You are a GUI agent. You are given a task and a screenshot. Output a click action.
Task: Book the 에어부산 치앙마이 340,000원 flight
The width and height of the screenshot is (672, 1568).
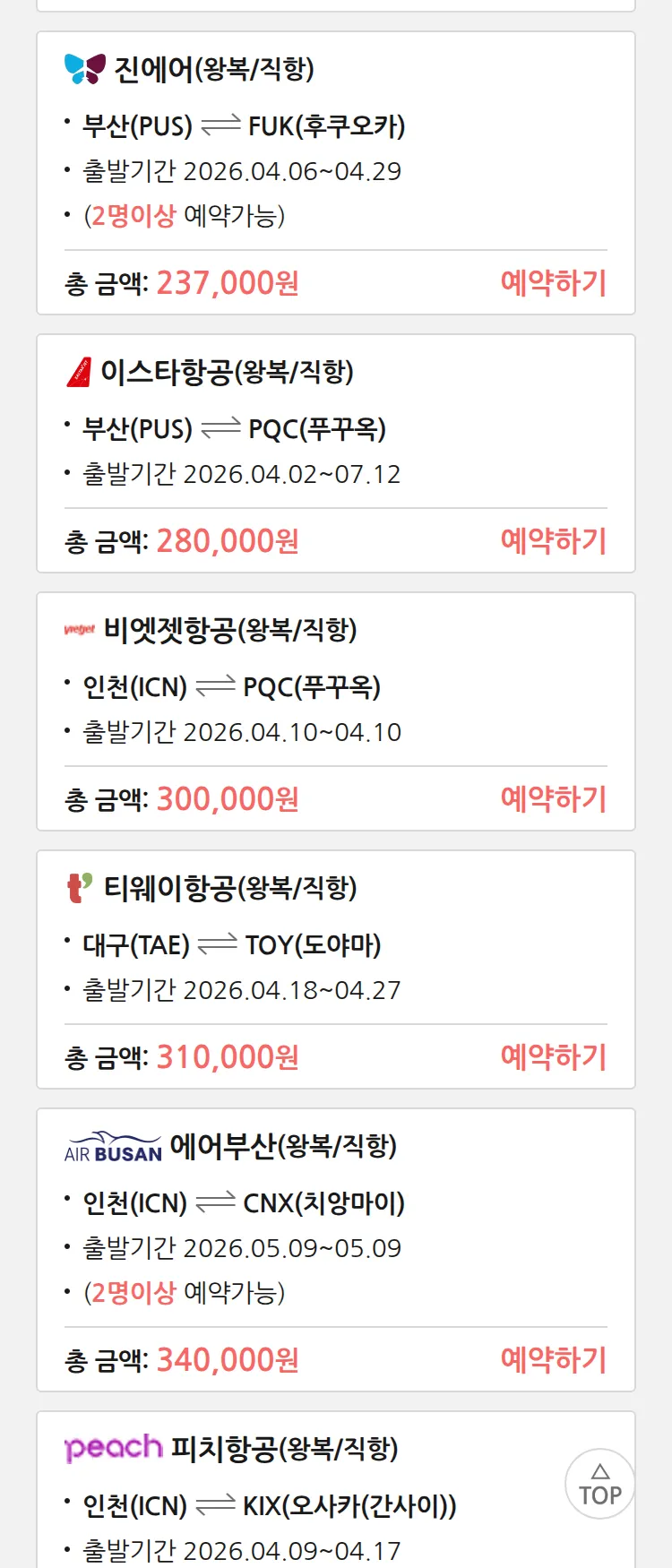(553, 1360)
